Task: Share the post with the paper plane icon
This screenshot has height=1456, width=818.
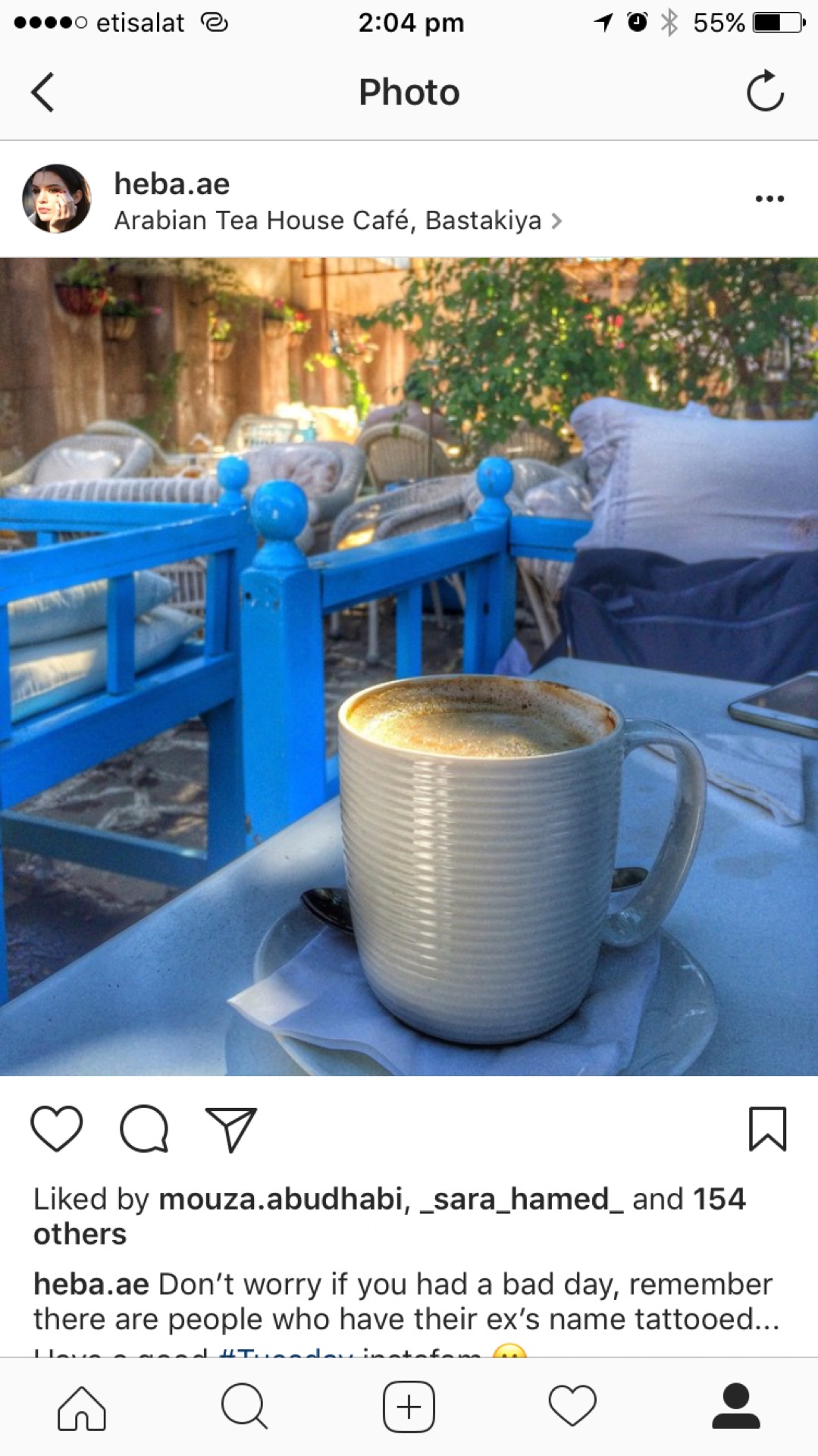Action: coord(231,1128)
